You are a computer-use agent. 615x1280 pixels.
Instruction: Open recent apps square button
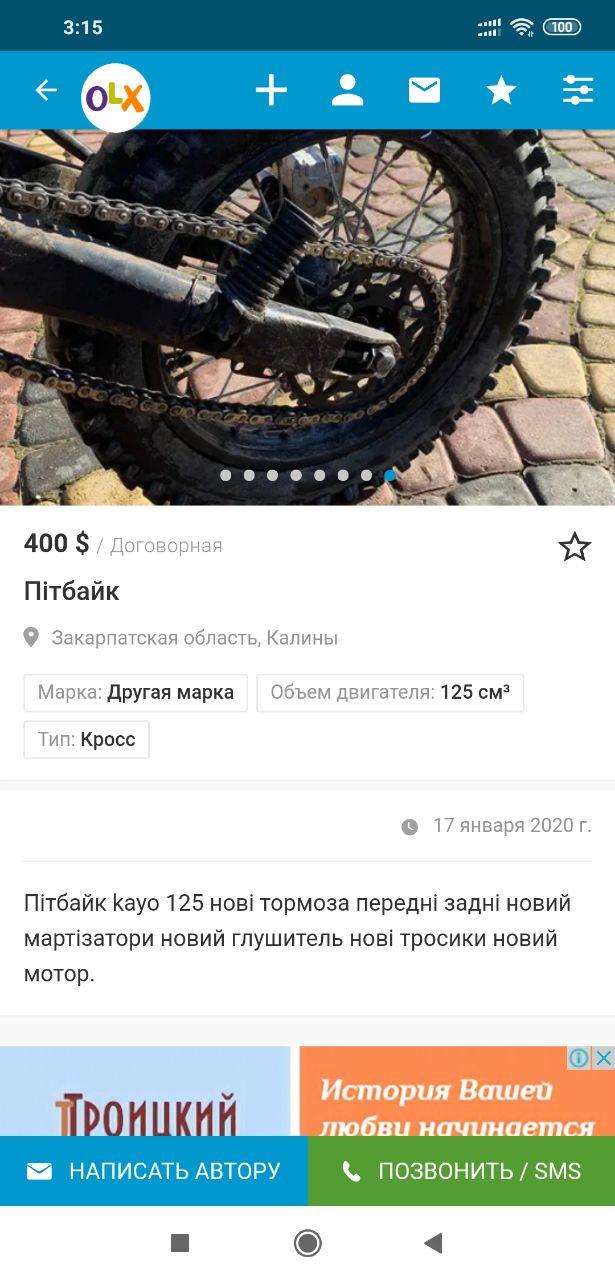click(180, 1243)
